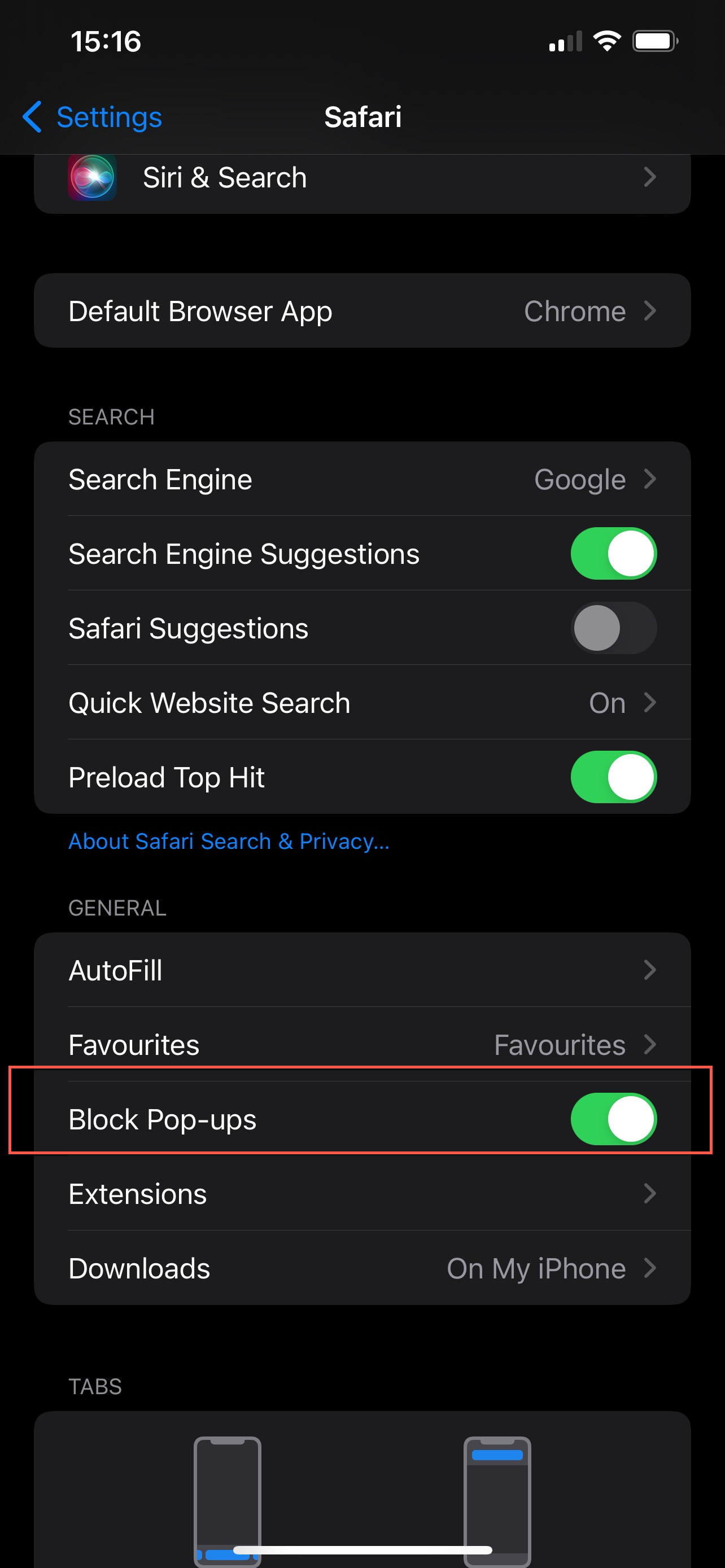Enable Safari Suggestions
Viewport: 725px width, 1568px height.
click(x=613, y=628)
